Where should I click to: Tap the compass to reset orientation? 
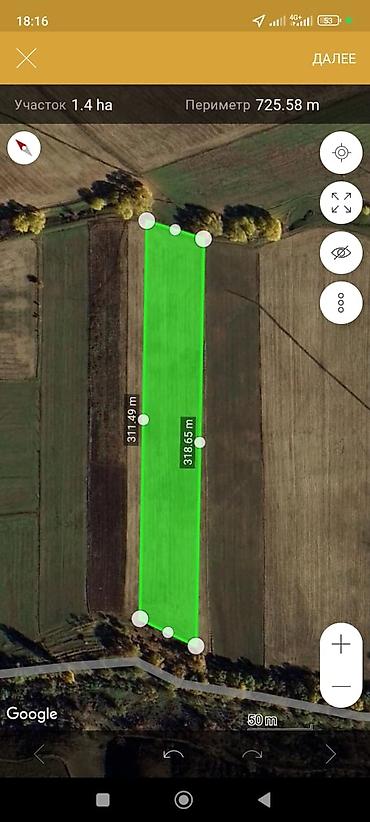(x=24, y=148)
